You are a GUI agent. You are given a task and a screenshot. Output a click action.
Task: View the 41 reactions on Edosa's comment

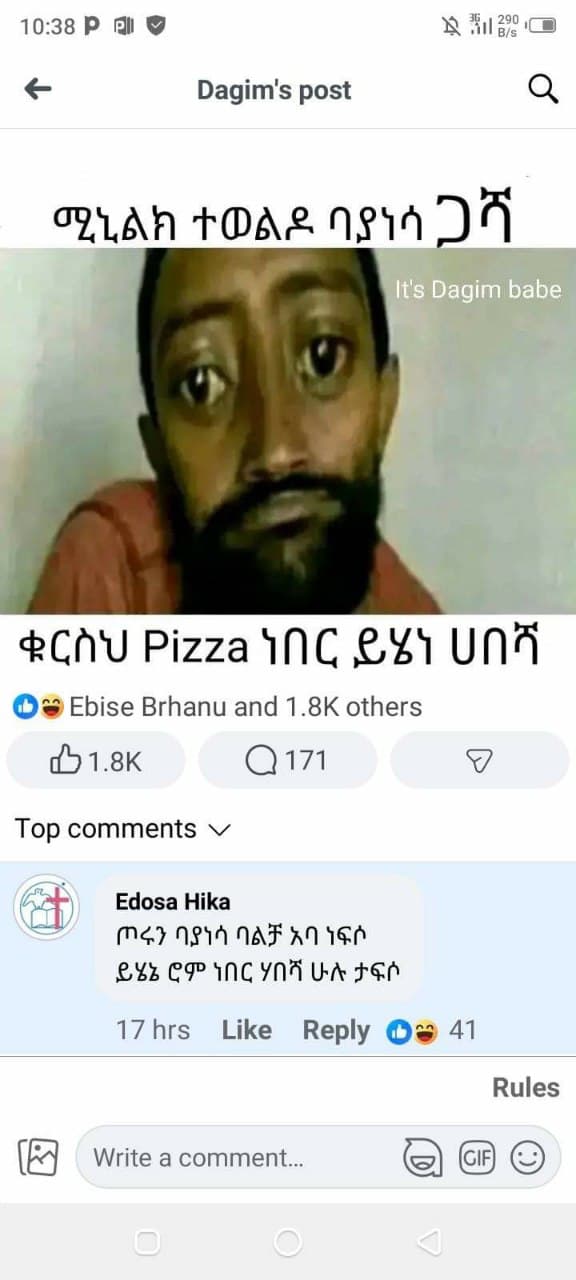432,1031
